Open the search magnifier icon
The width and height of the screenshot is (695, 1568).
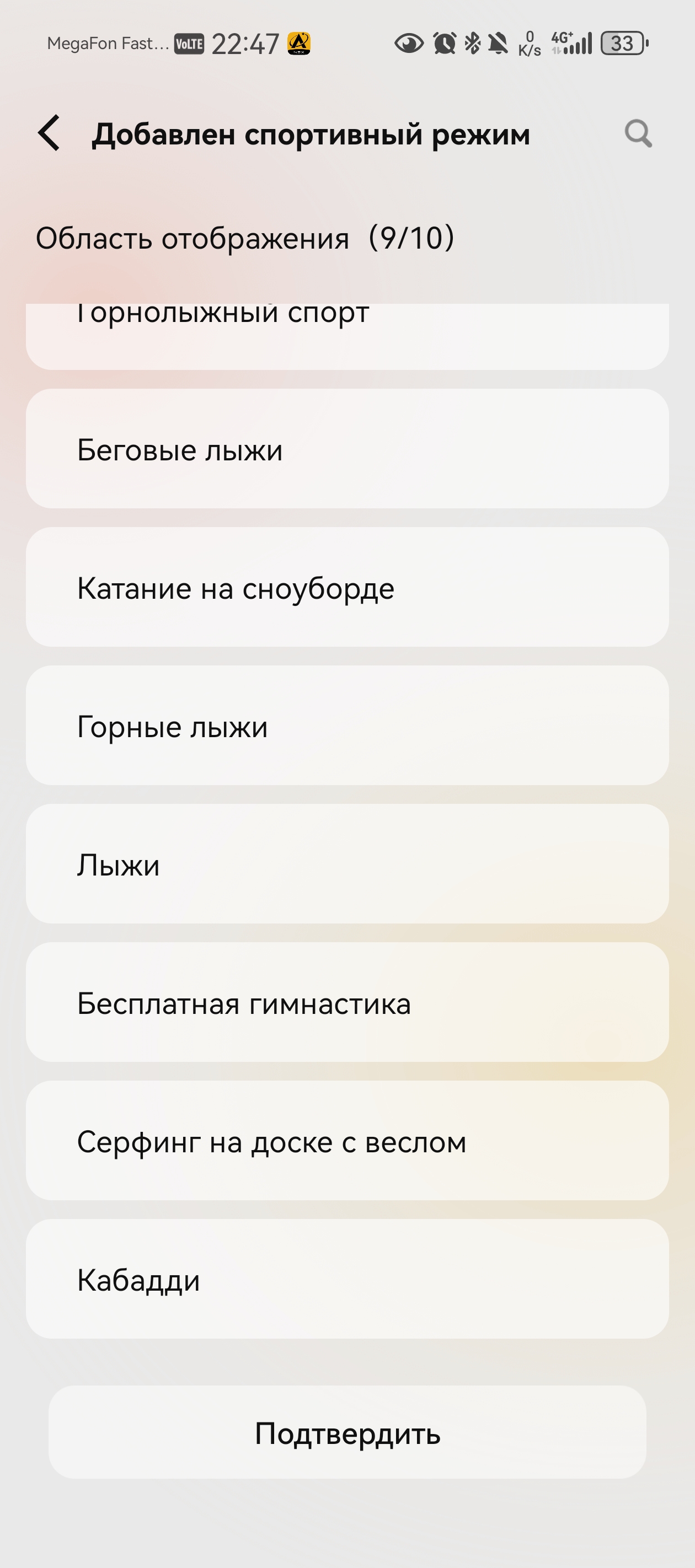tap(638, 133)
